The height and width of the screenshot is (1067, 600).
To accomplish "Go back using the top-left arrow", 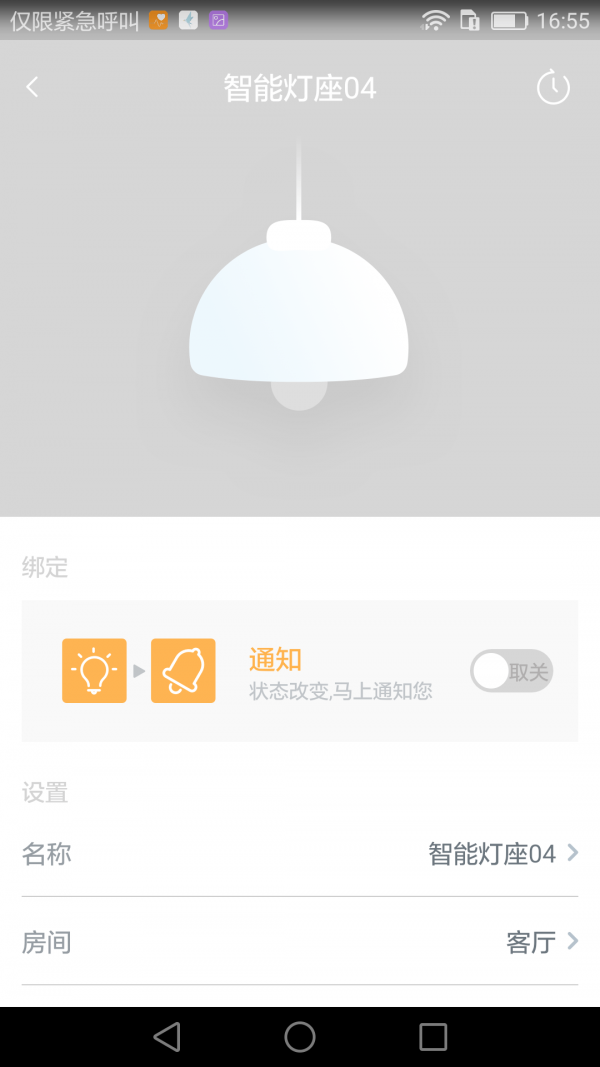I will (x=32, y=88).
